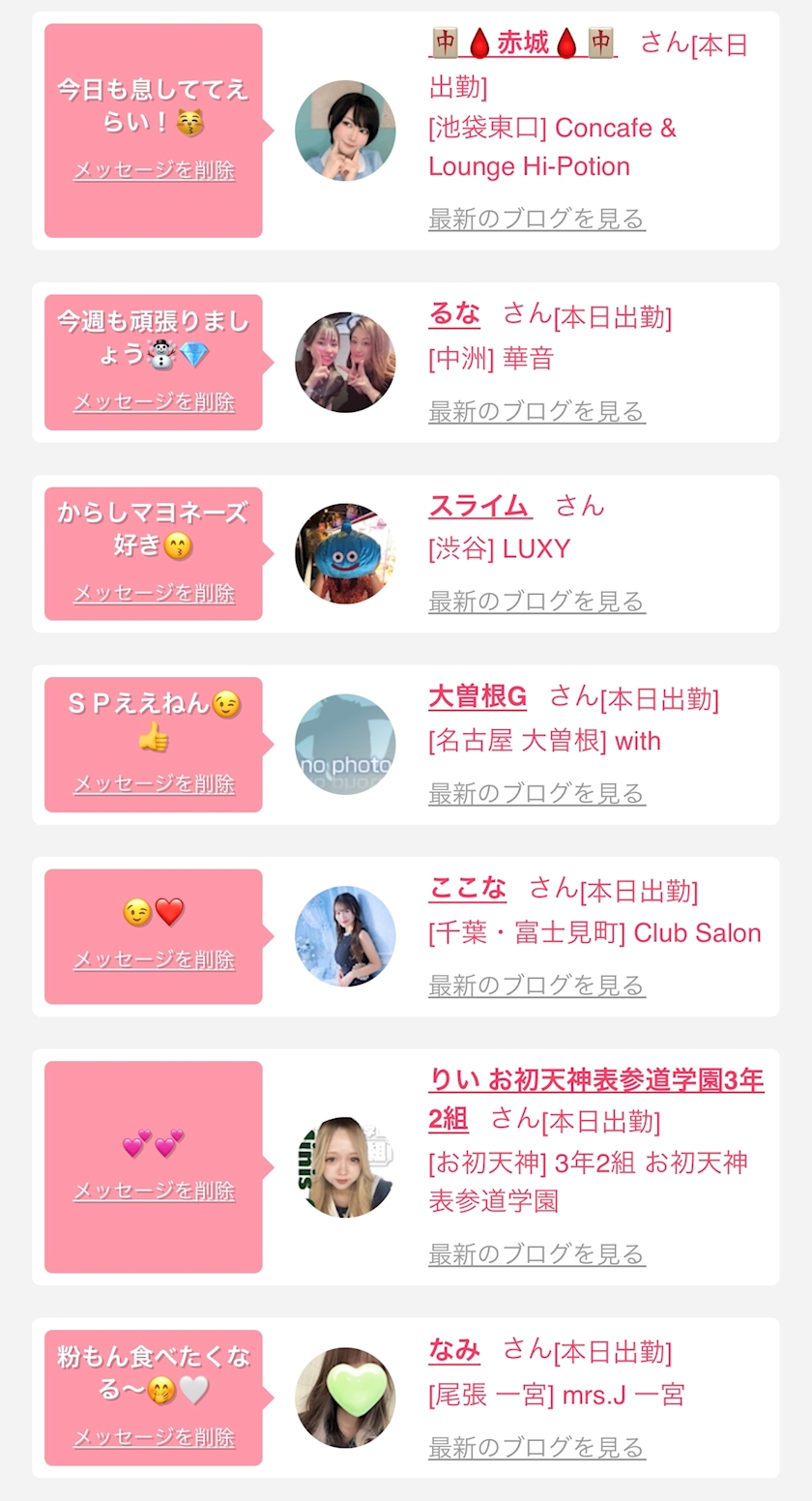Open スライム's profile name link
The image size is (812, 1501).
(480, 506)
